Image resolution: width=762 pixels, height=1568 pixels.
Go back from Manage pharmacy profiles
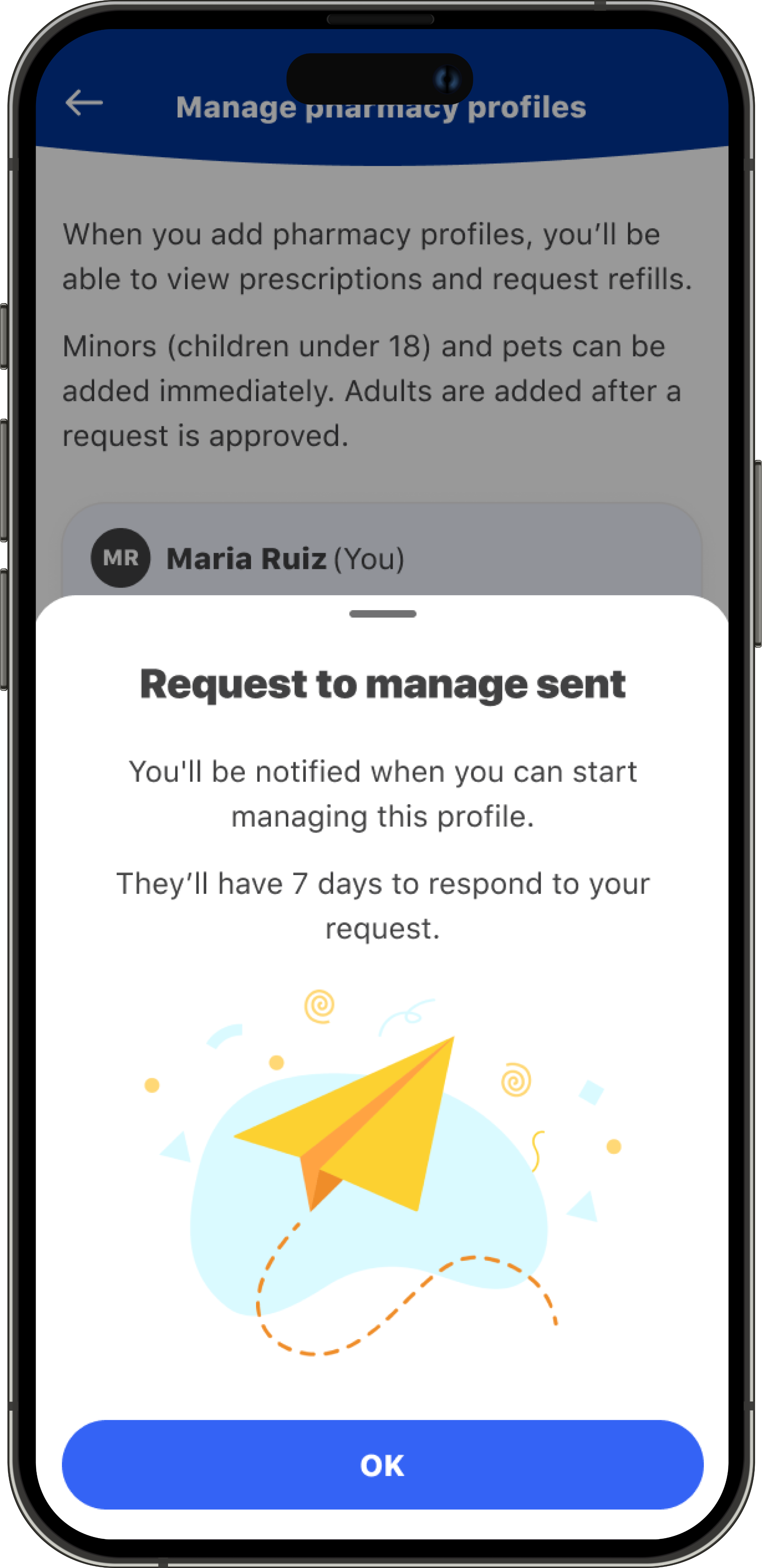click(x=84, y=103)
